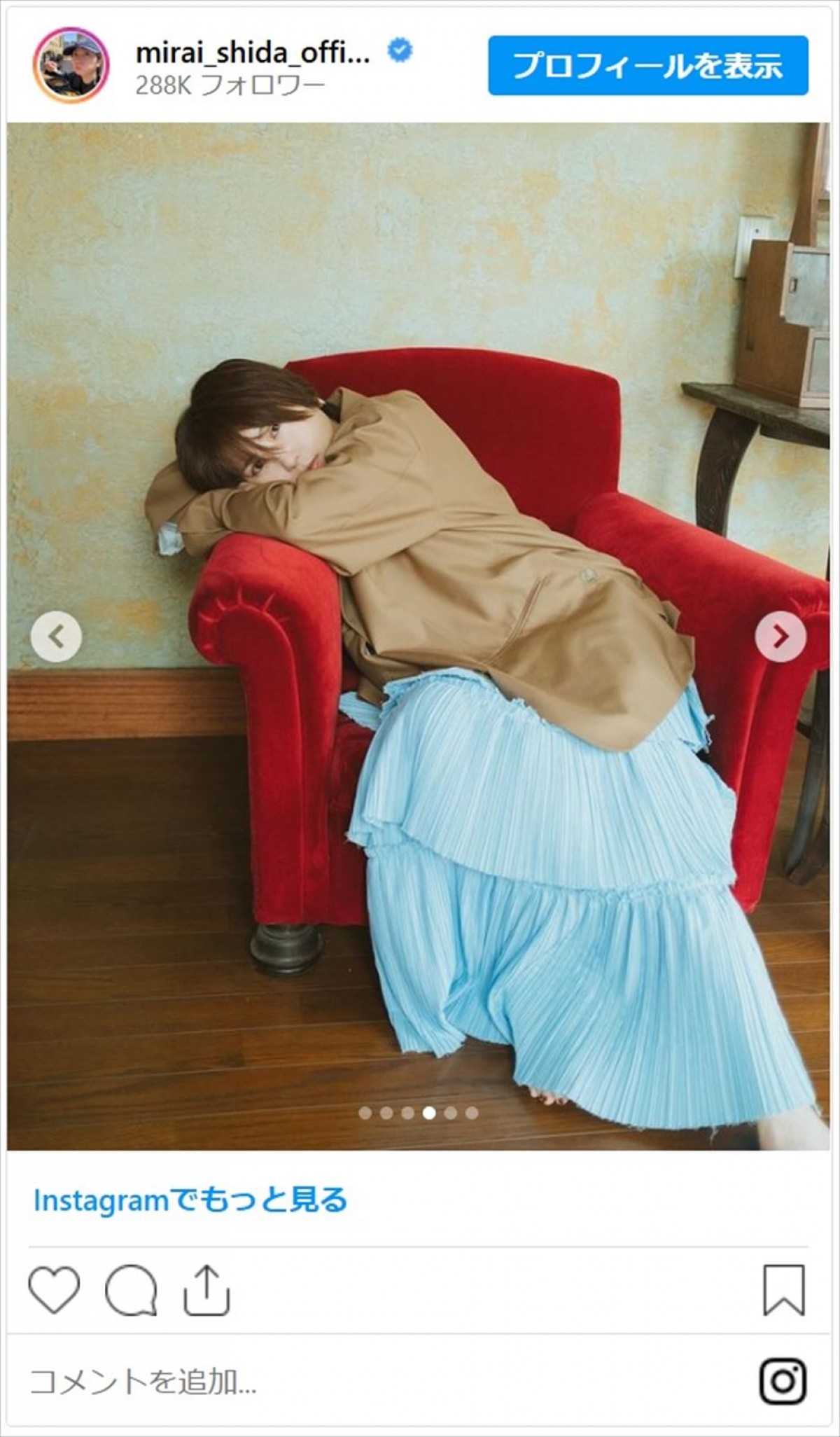Open the mirai_shida_offi... username link

pyautogui.click(x=252, y=52)
